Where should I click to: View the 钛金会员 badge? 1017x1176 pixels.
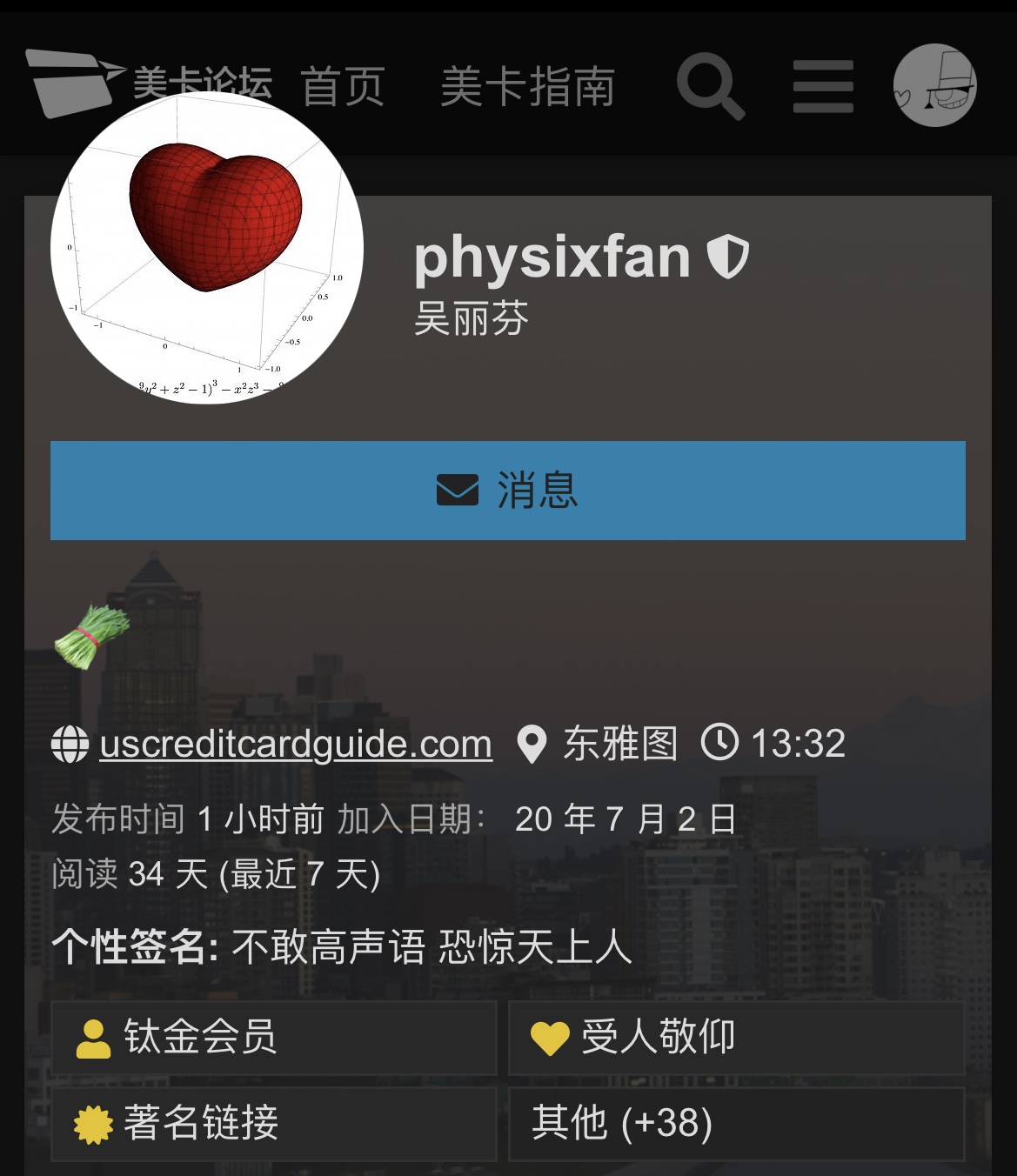[274, 1037]
